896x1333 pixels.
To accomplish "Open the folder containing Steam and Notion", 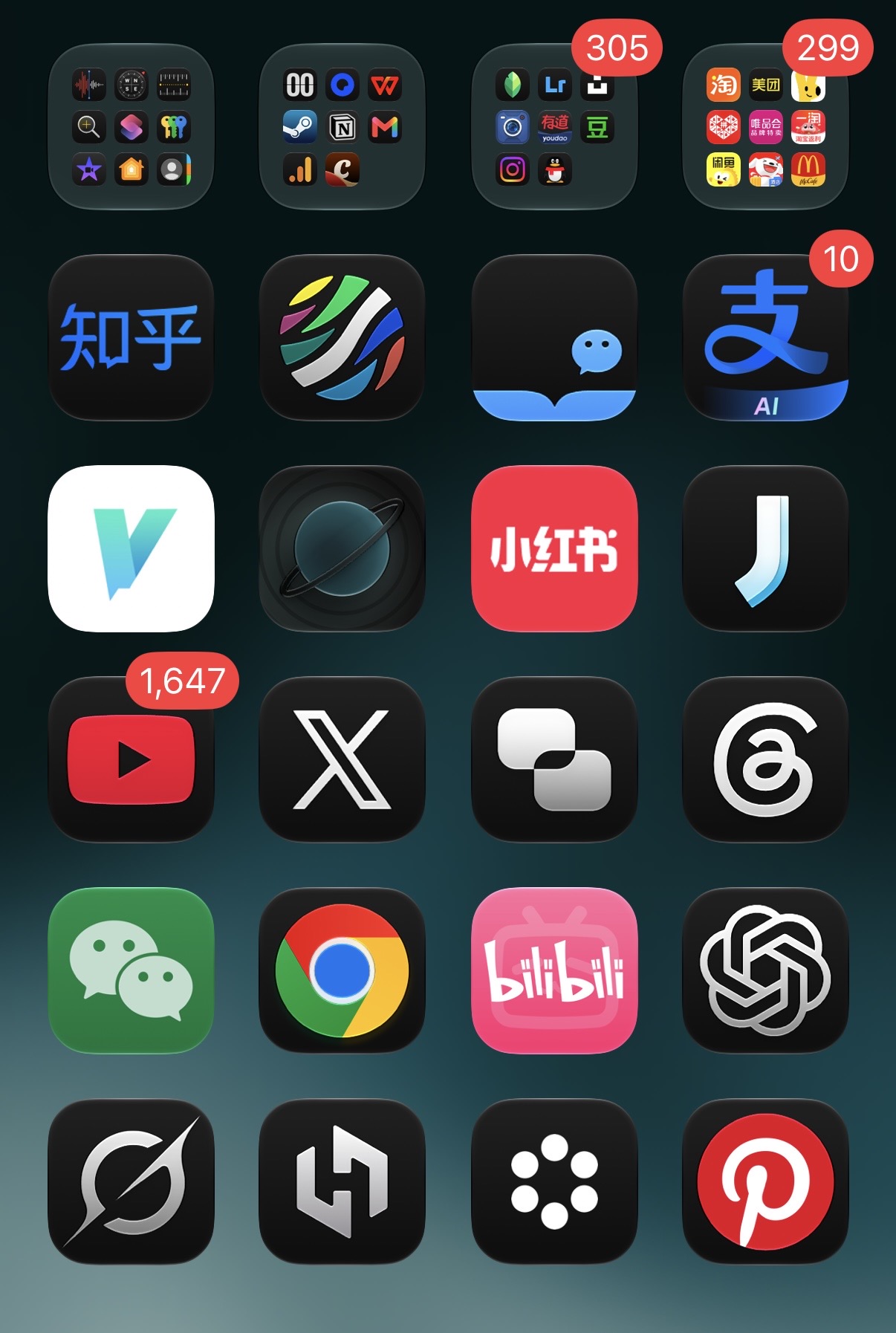I will click(342, 127).
